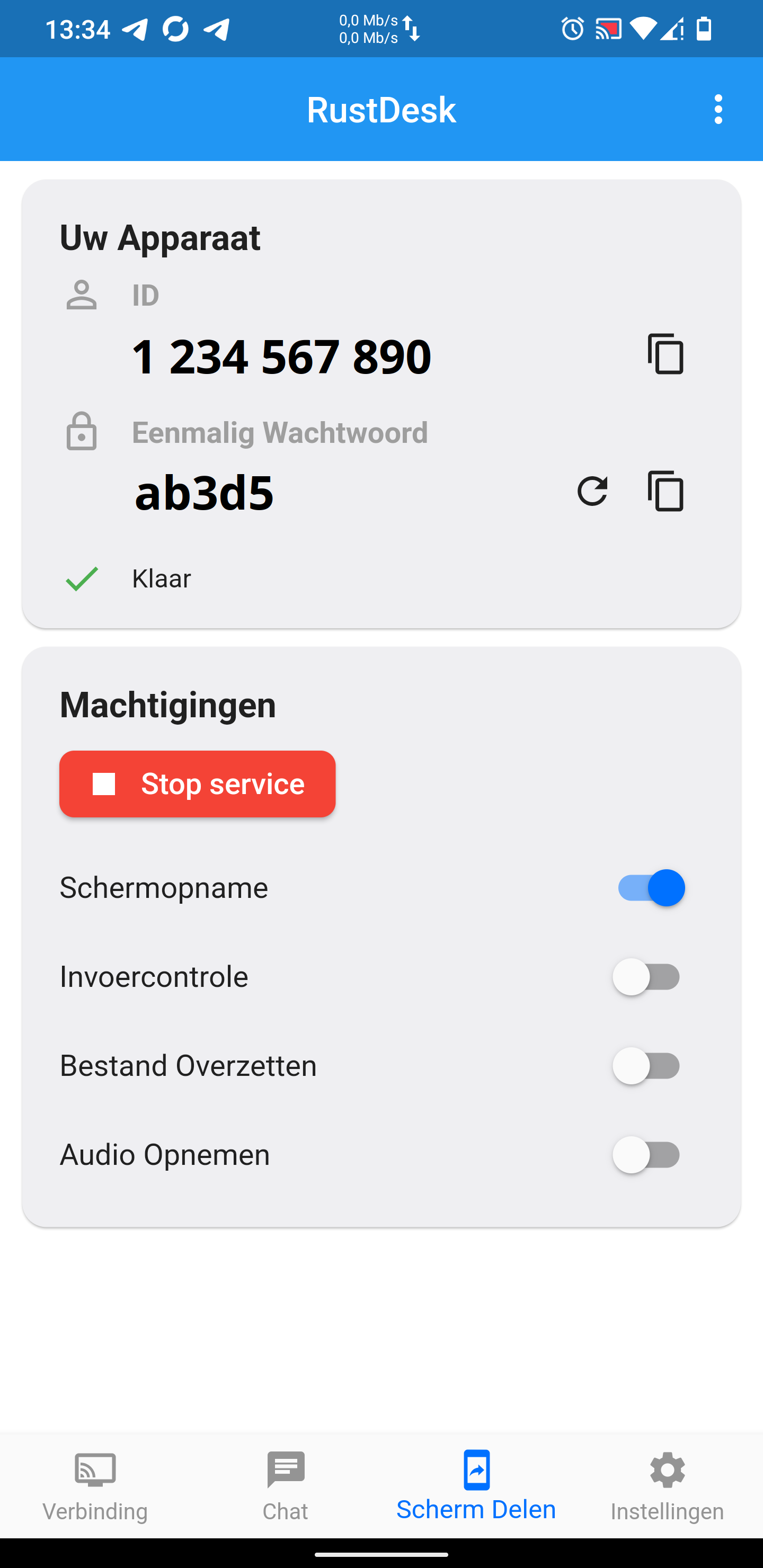
Task: Disable the Schermopname switch
Action: 650,887
